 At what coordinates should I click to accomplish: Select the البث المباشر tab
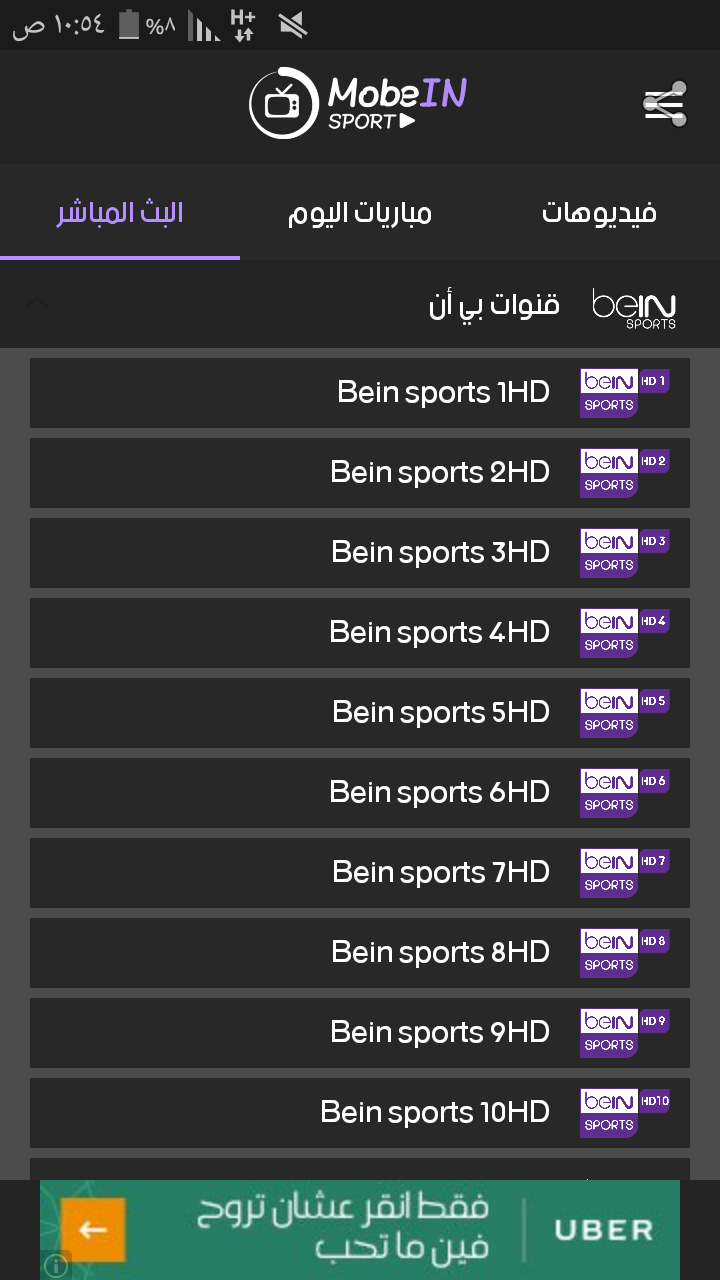pos(120,213)
